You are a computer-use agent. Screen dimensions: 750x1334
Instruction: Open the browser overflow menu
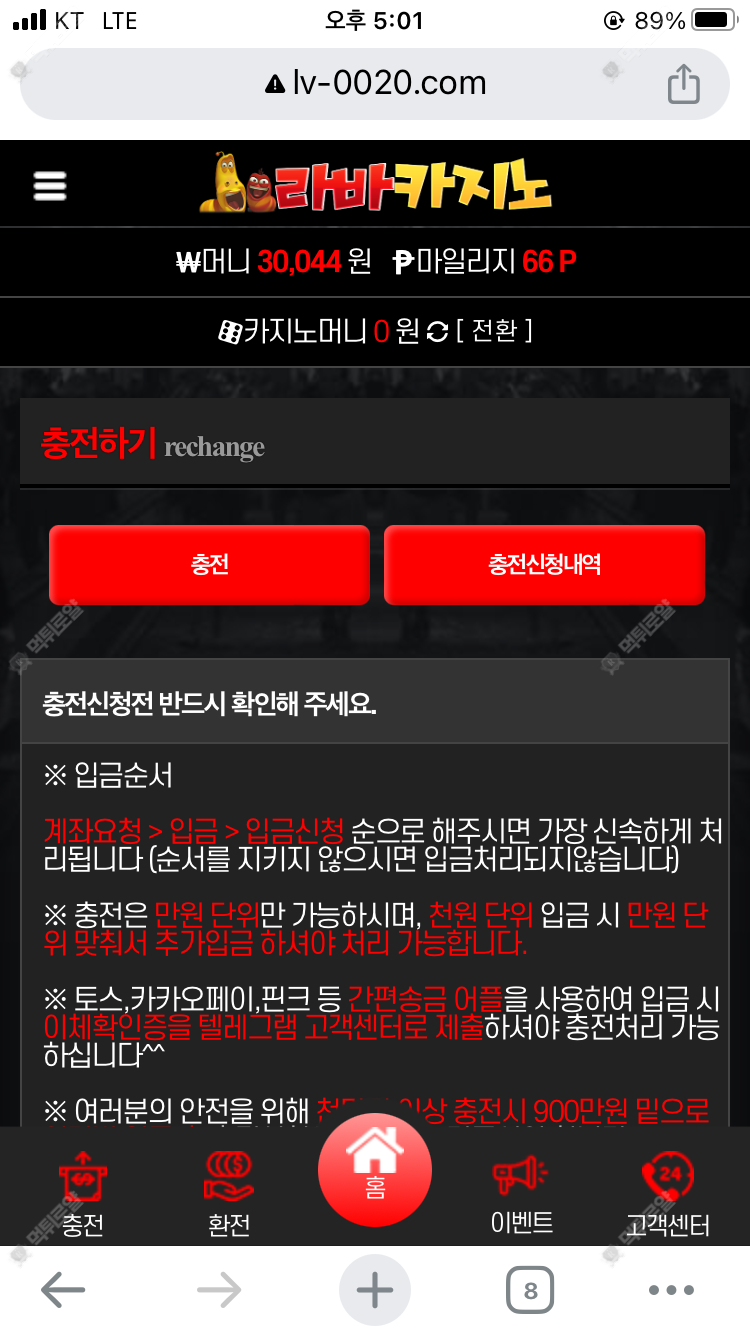[671, 1291]
